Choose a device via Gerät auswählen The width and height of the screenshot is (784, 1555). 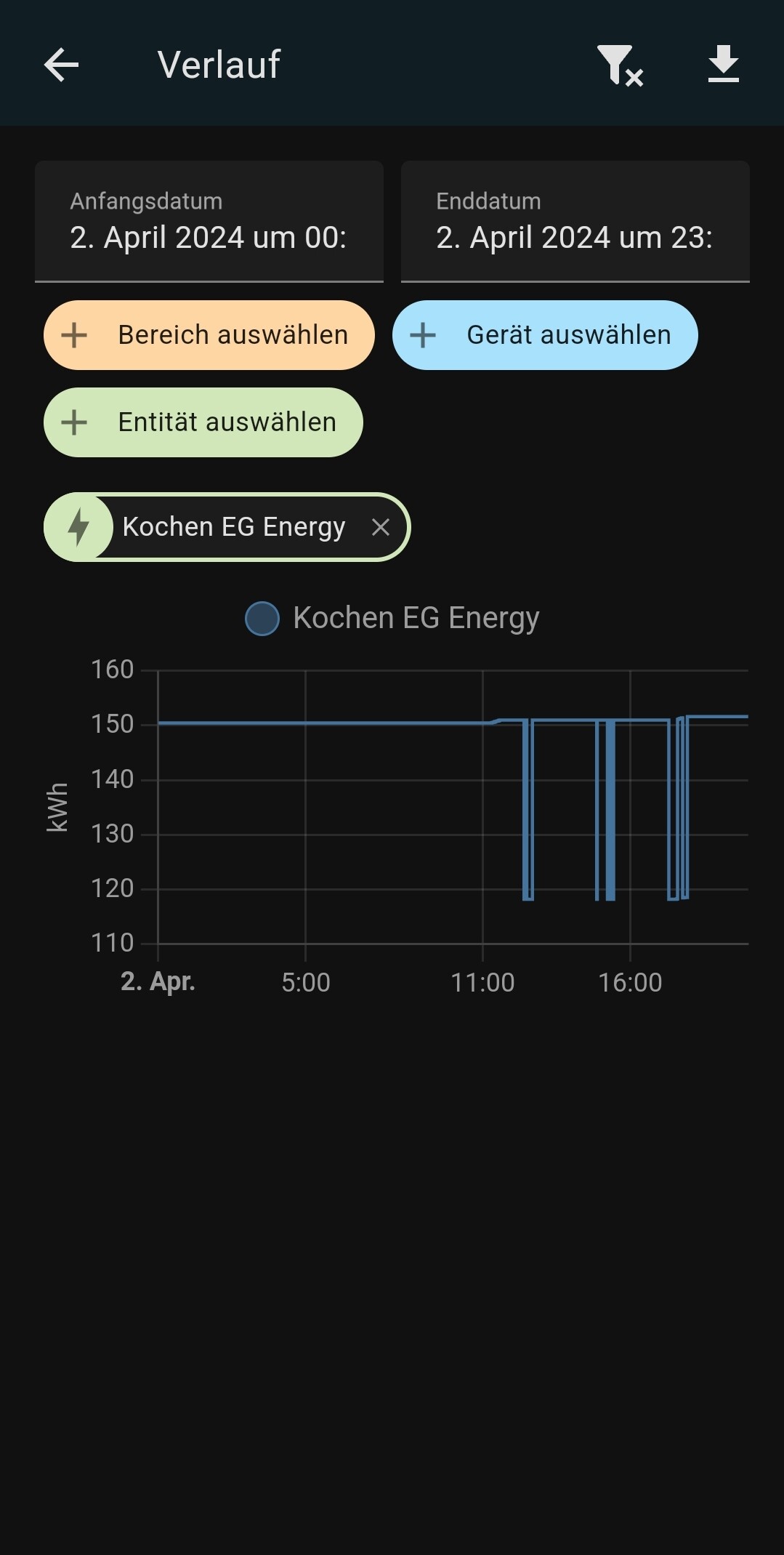coord(545,335)
